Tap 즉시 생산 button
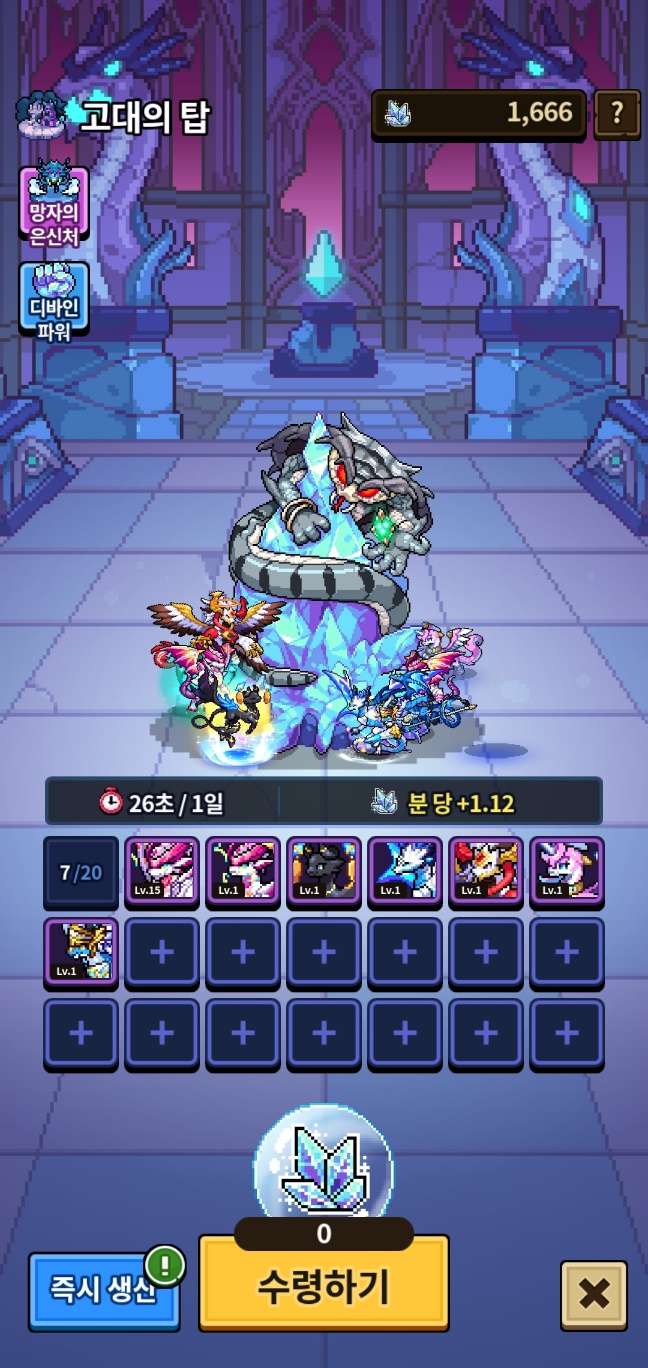Screen dimensions: 648x1368 pyautogui.click(x=104, y=1289)
